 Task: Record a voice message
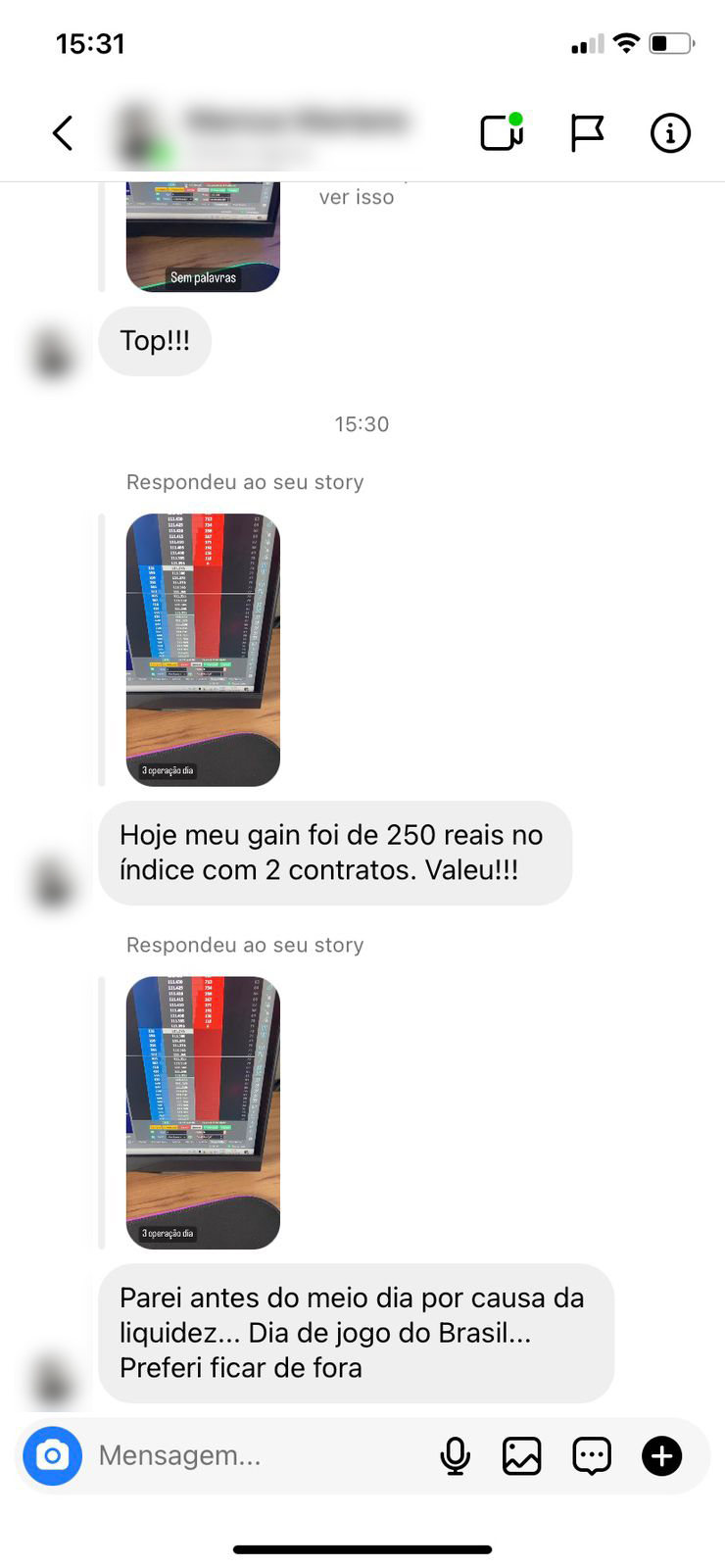click(x=455, y=1455)
